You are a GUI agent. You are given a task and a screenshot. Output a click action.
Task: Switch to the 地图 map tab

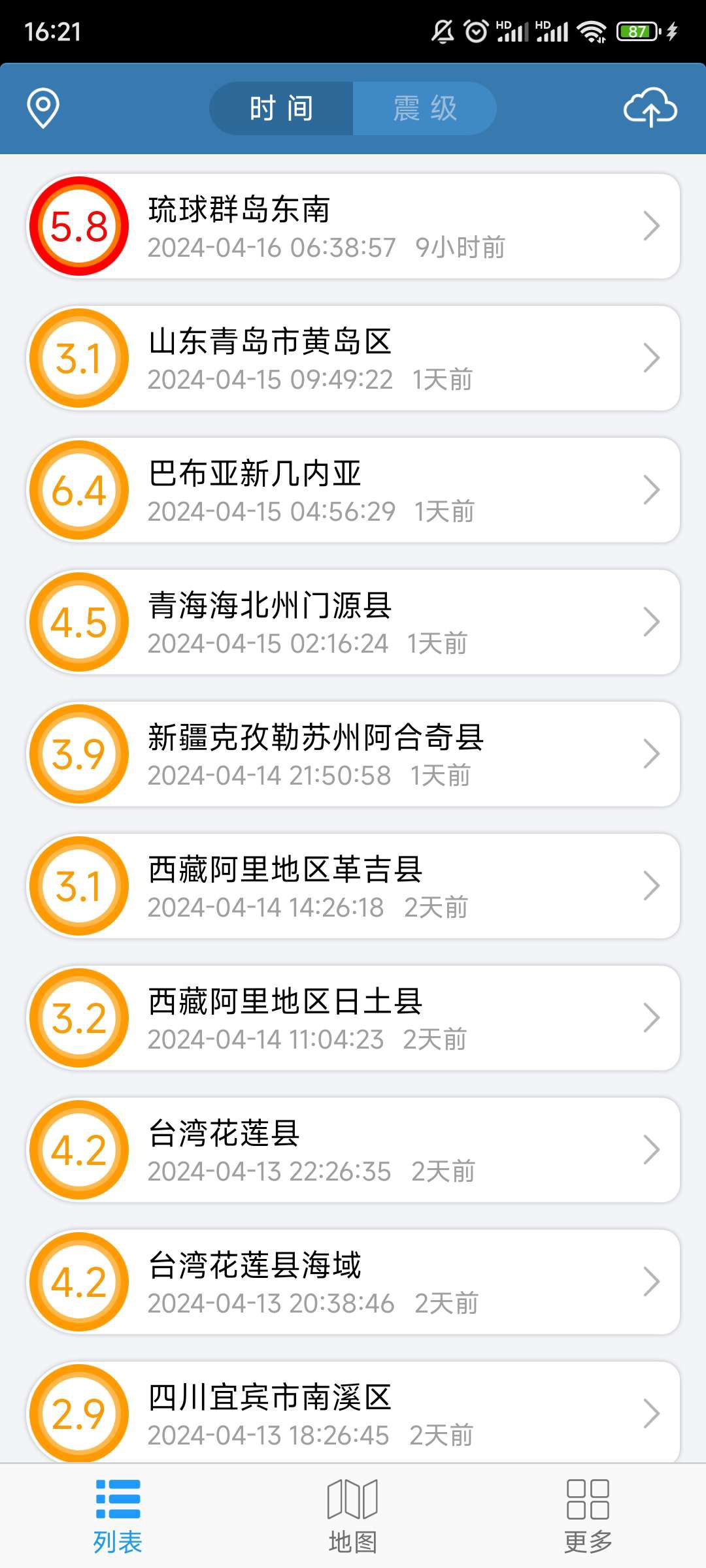point(353,1516)
